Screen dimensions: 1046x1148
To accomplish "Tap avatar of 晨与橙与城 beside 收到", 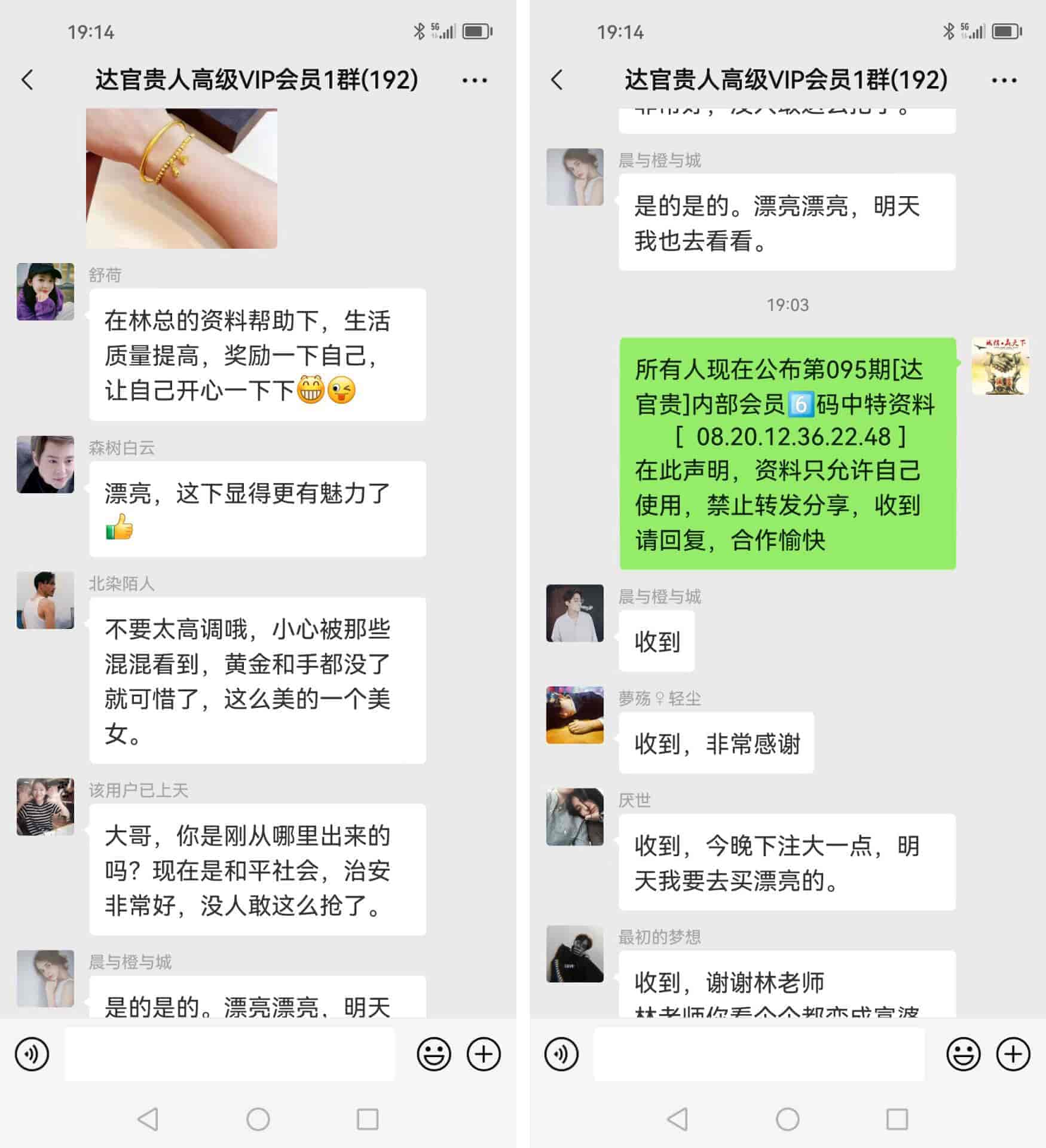I will tap(574, 613).
